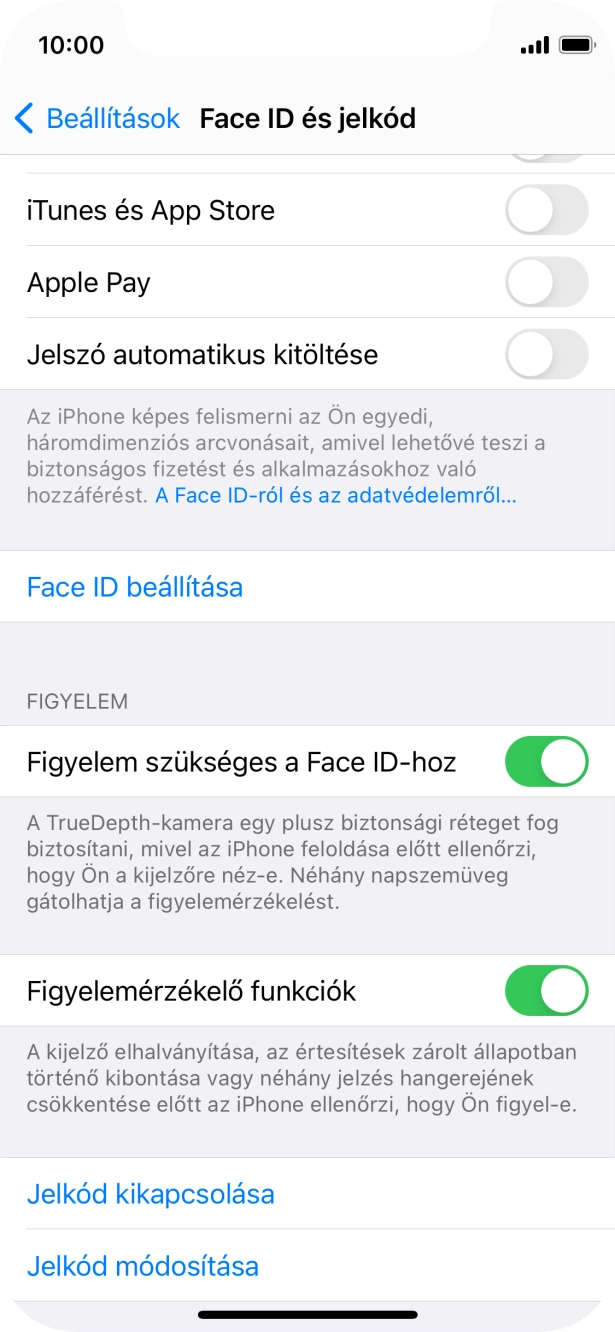Turn off Figyelemérzékelő funkciók
Viewport: 615px width, 1332px height.
pyautogui.click(x=546, y=991)
